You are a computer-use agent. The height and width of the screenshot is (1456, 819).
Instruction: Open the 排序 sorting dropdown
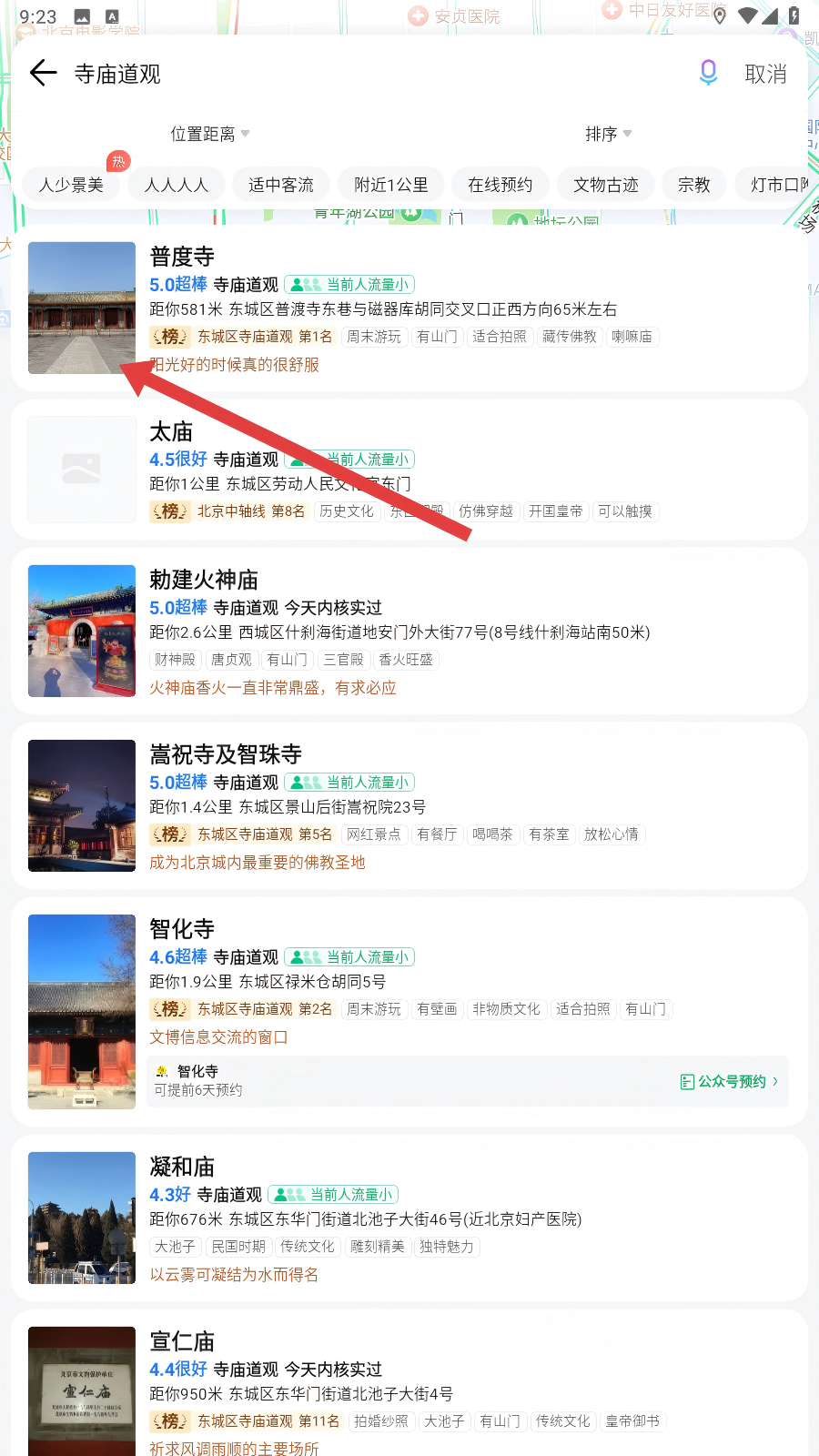coord(608,134)
